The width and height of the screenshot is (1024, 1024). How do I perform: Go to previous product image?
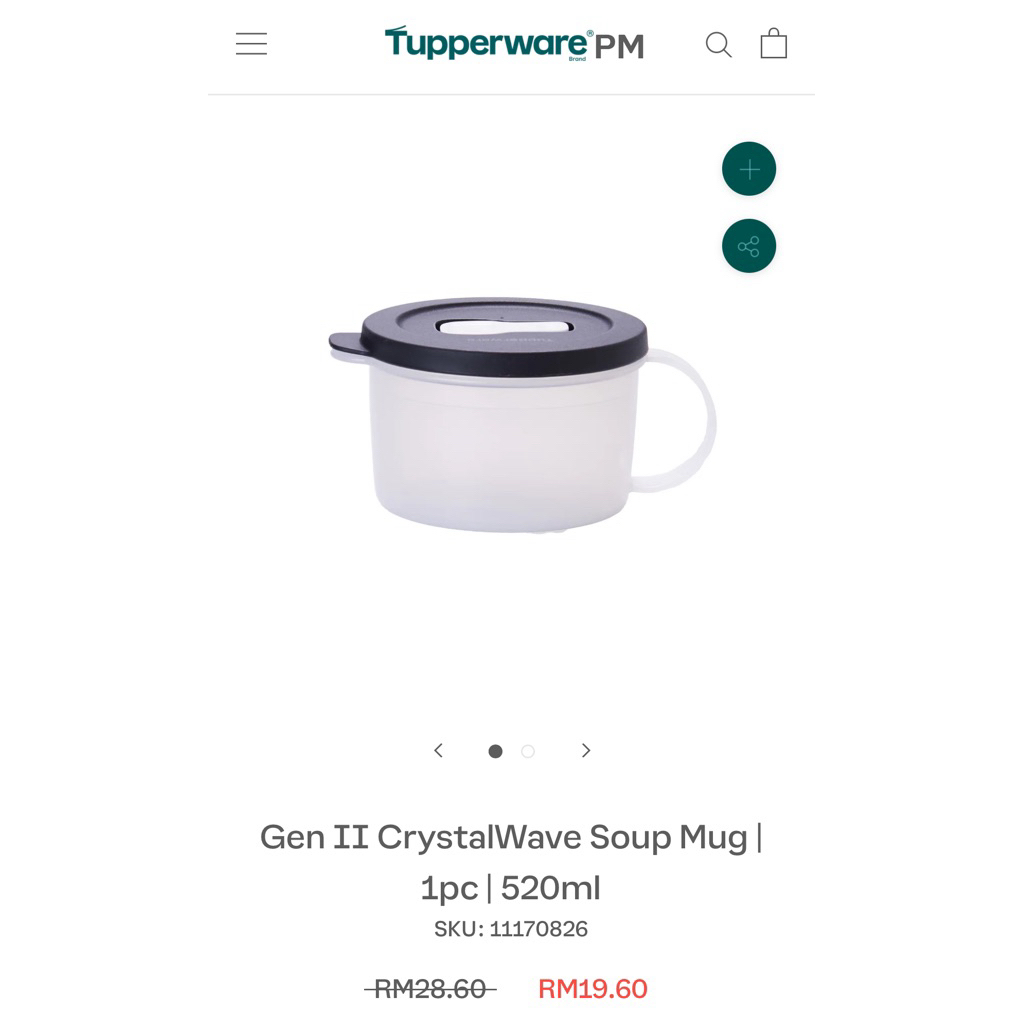pos(439,750)
